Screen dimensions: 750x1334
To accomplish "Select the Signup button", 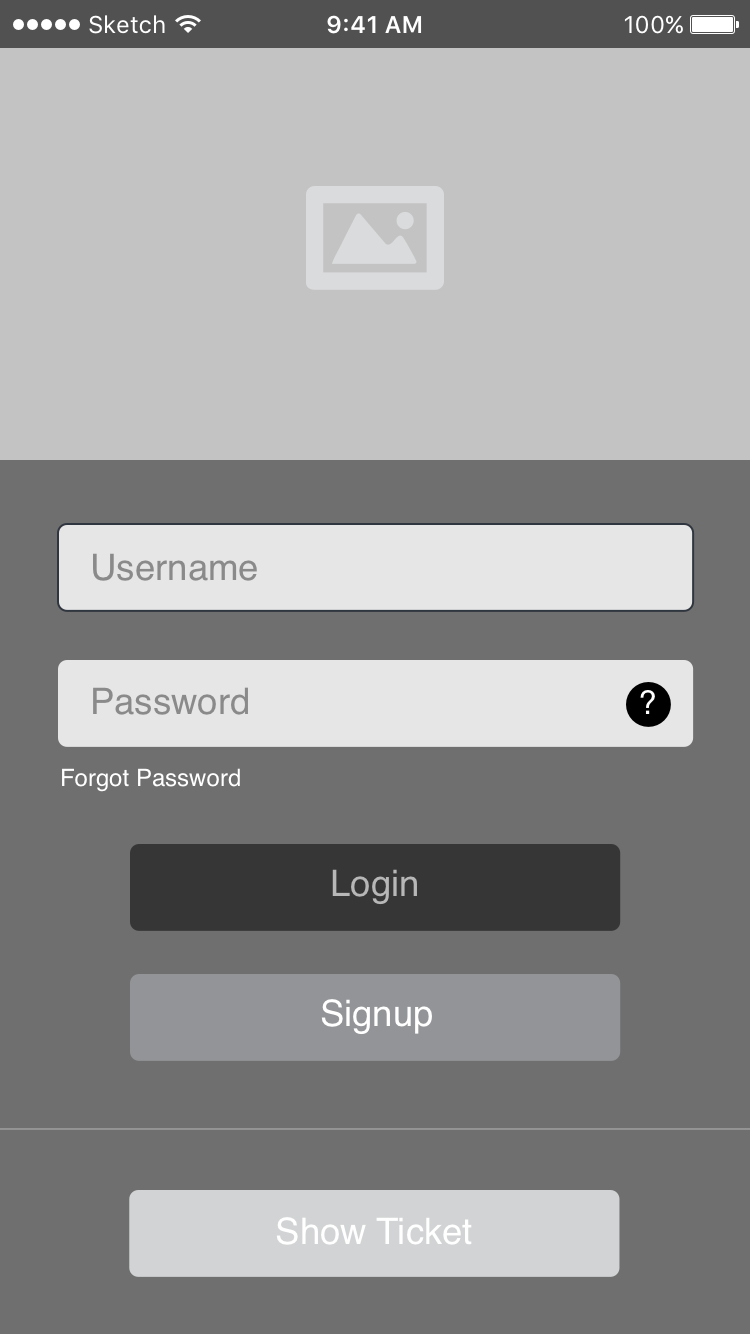I will click(375, 1017).
